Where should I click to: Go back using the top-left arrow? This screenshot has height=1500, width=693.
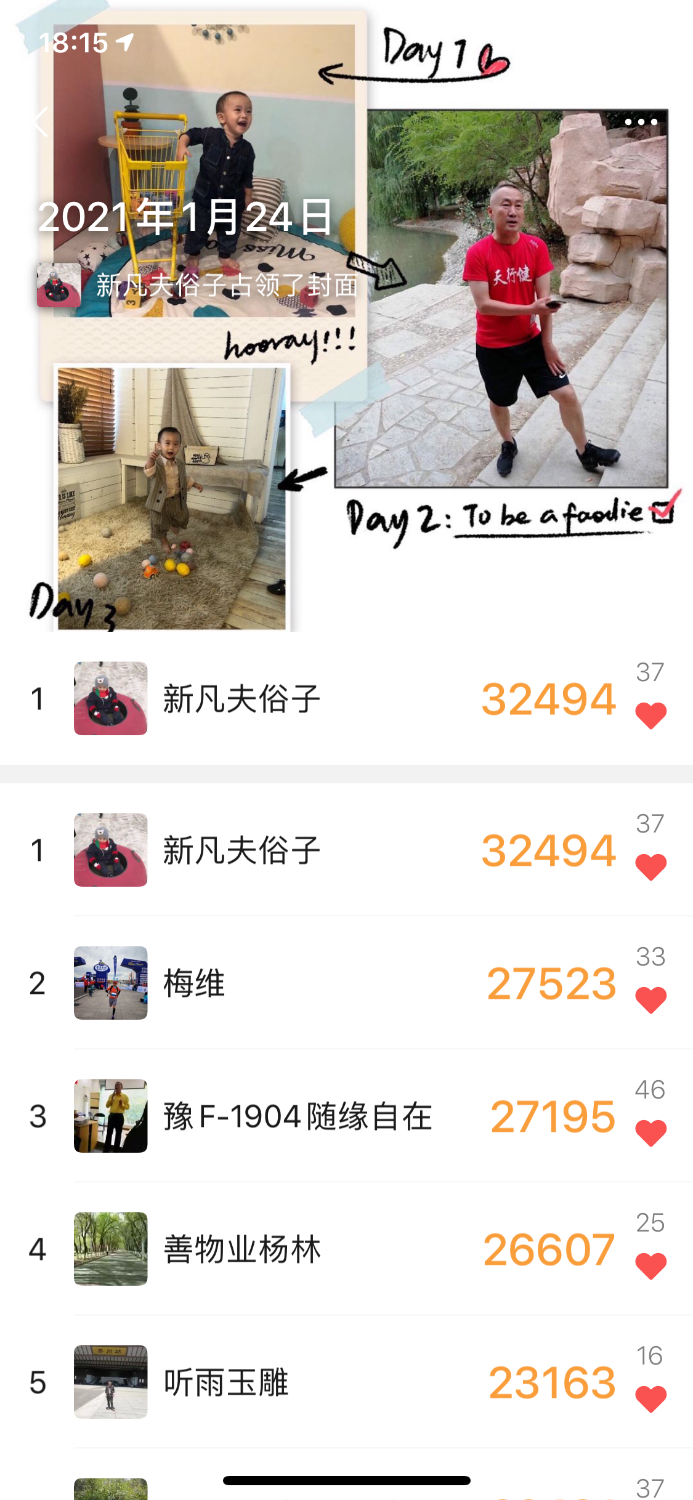pos(40,122)
